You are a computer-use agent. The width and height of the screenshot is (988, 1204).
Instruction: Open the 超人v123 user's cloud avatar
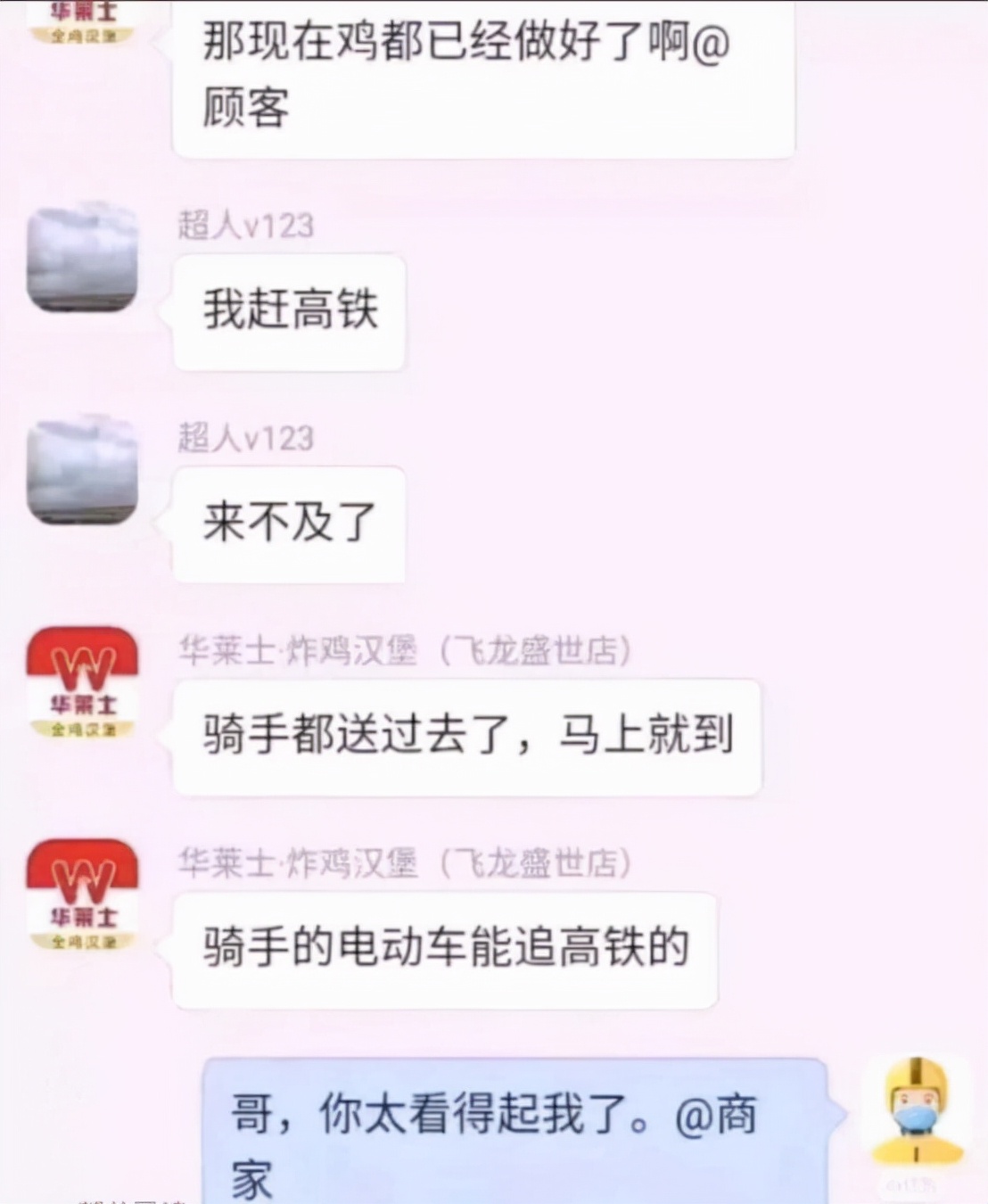click(x=82, y=259)
